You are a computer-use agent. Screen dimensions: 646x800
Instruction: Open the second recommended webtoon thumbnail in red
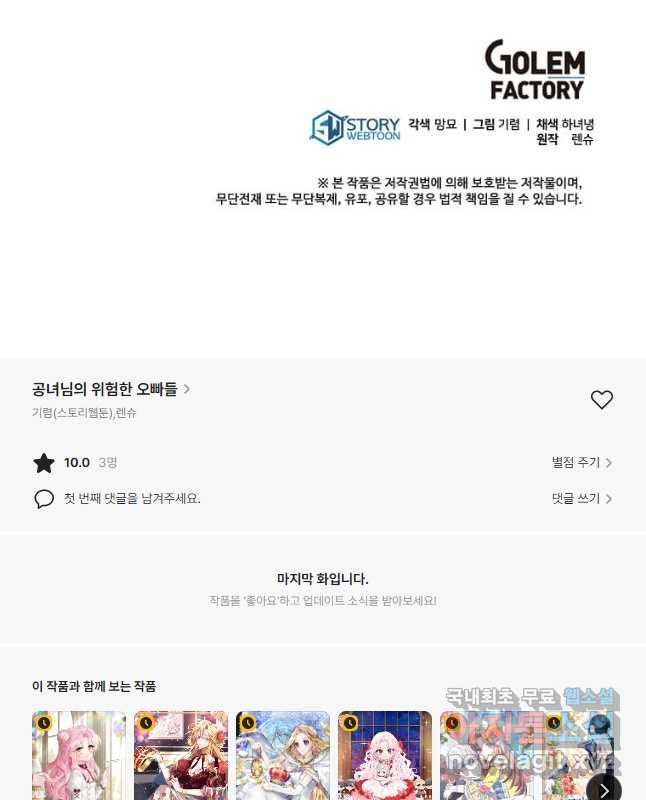click(181, 757)
